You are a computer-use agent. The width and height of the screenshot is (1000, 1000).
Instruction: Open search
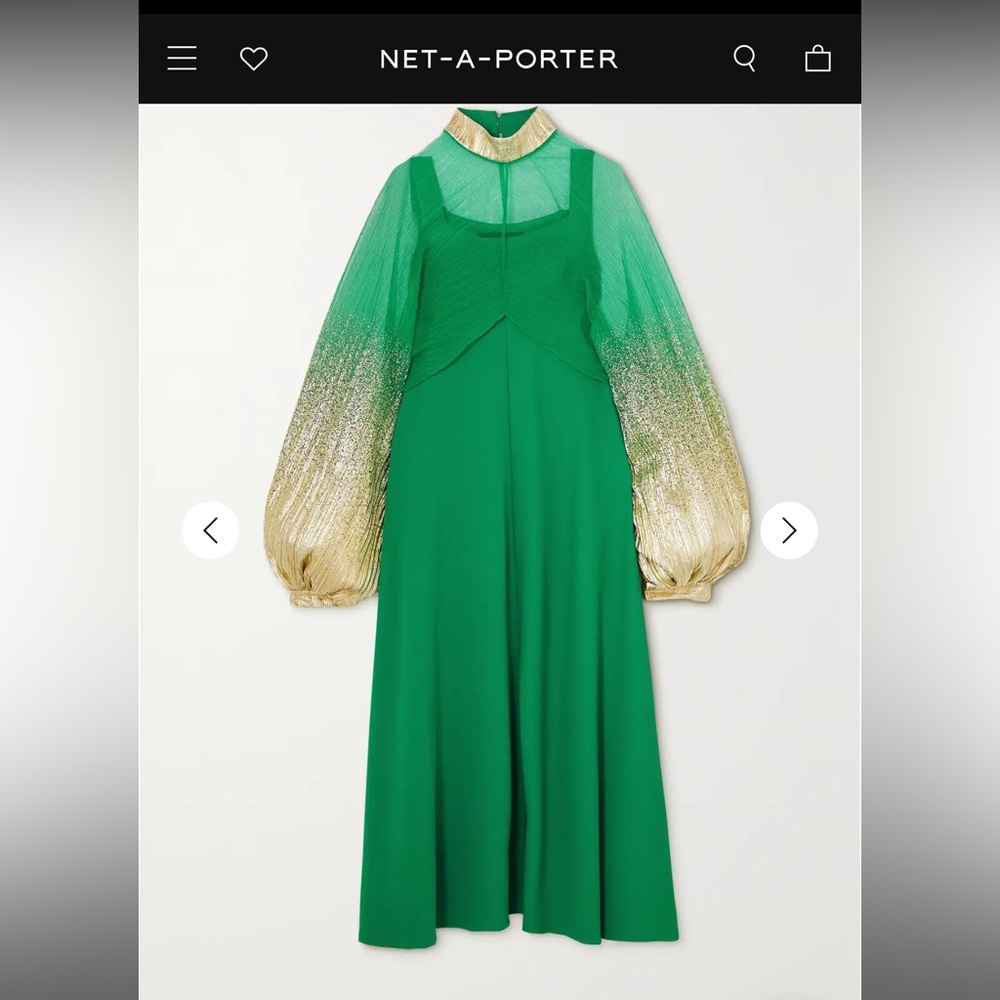pyautogui.click(x=745, y=58)
